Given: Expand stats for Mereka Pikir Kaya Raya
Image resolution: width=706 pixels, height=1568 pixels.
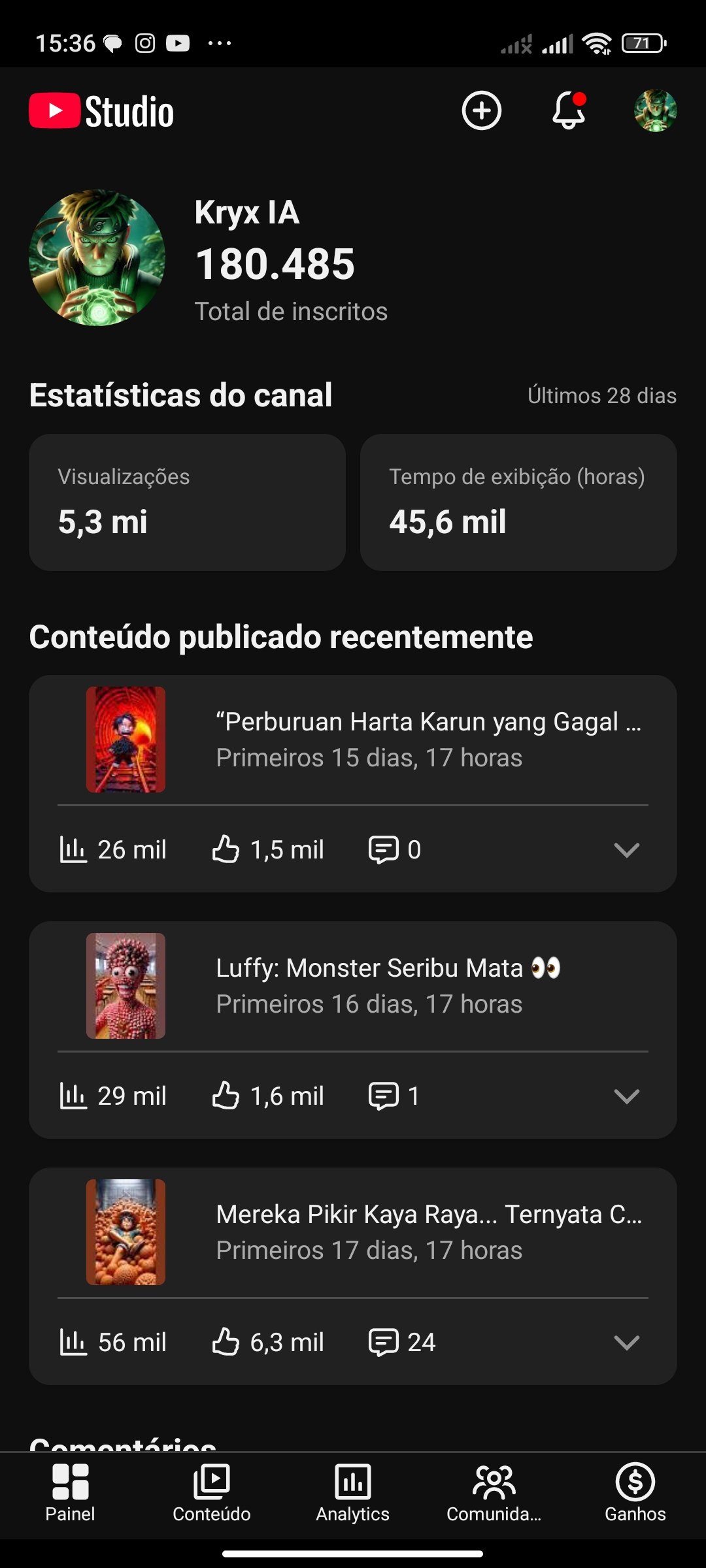Looking at the screenshot, I should (x=626, y=1343).
